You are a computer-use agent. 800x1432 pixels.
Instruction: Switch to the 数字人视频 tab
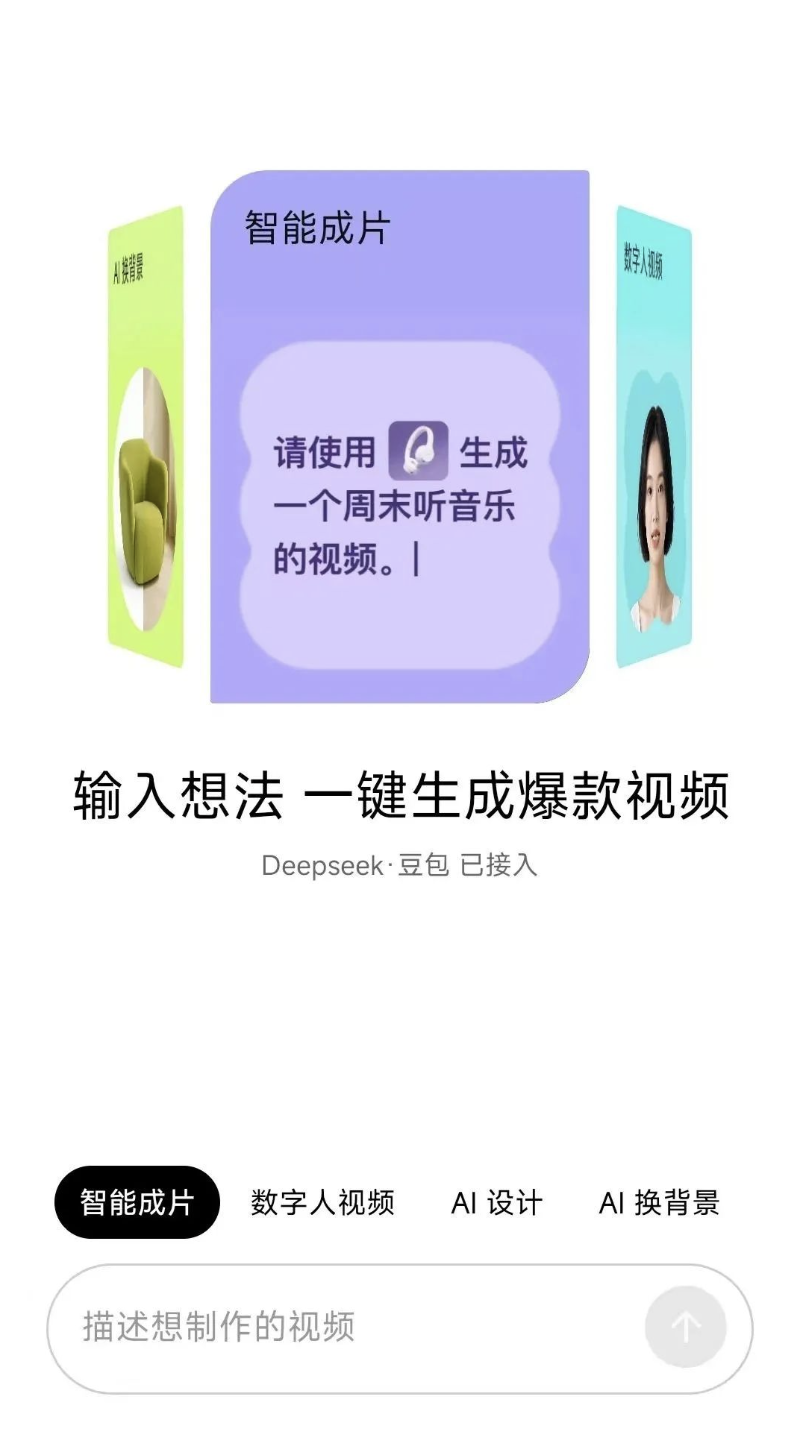point(321,1203)
